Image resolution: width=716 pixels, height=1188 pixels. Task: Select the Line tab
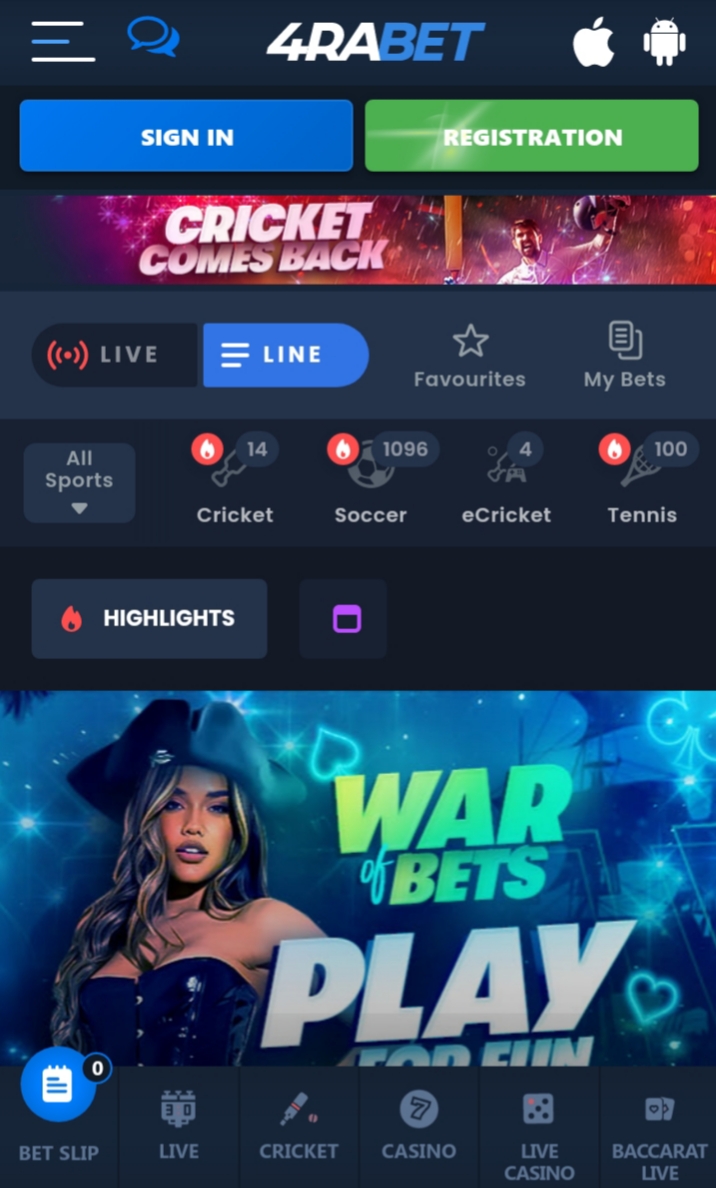point(285,355)
